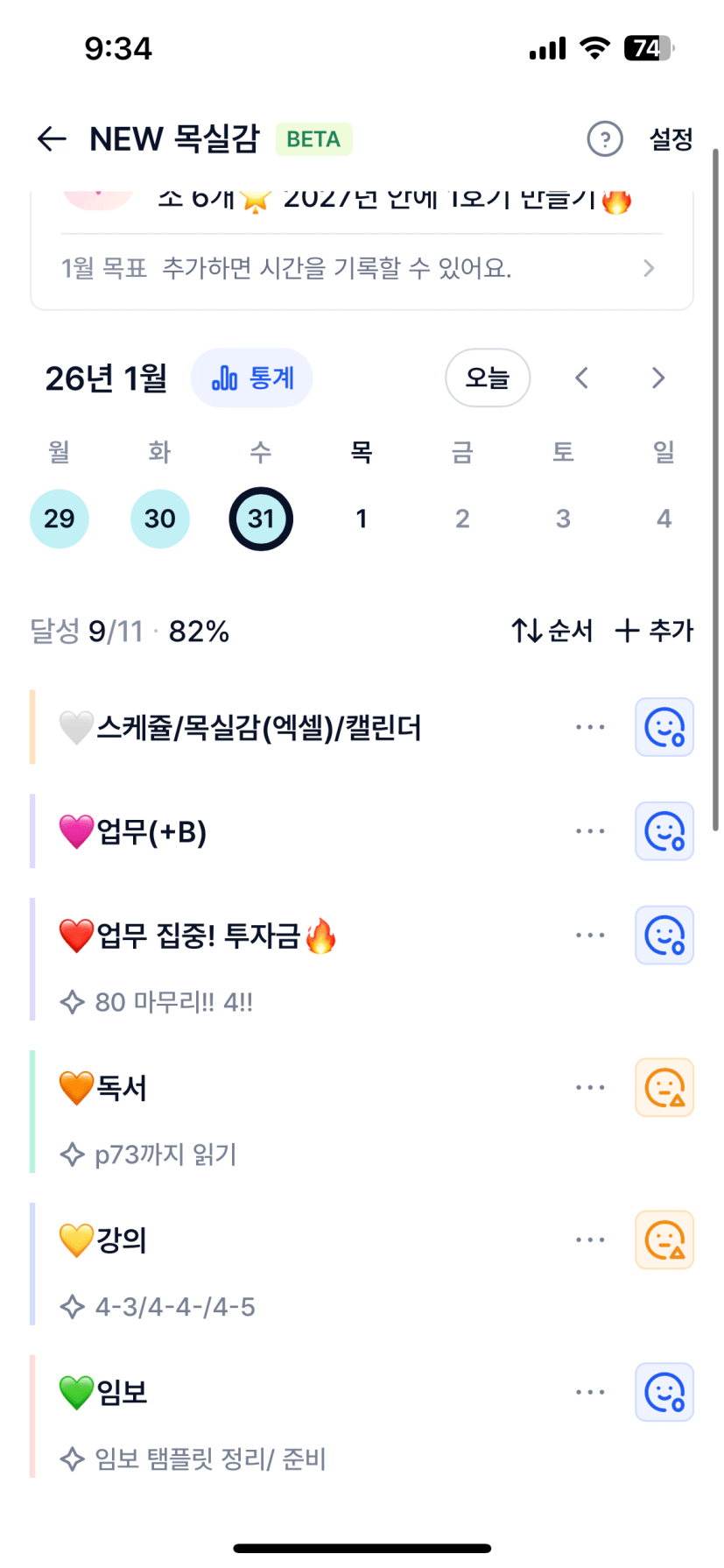Jump to today with 오늘 button

488,378
